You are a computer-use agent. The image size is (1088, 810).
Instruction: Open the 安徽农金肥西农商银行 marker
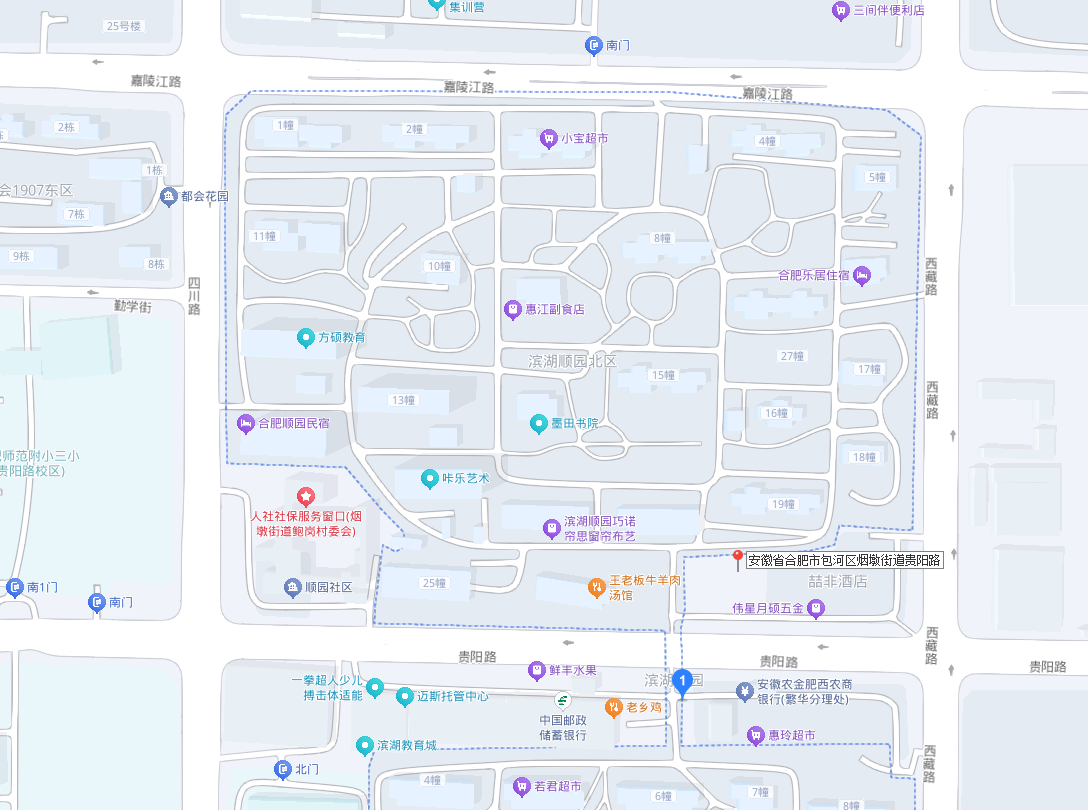coord(744,690)
